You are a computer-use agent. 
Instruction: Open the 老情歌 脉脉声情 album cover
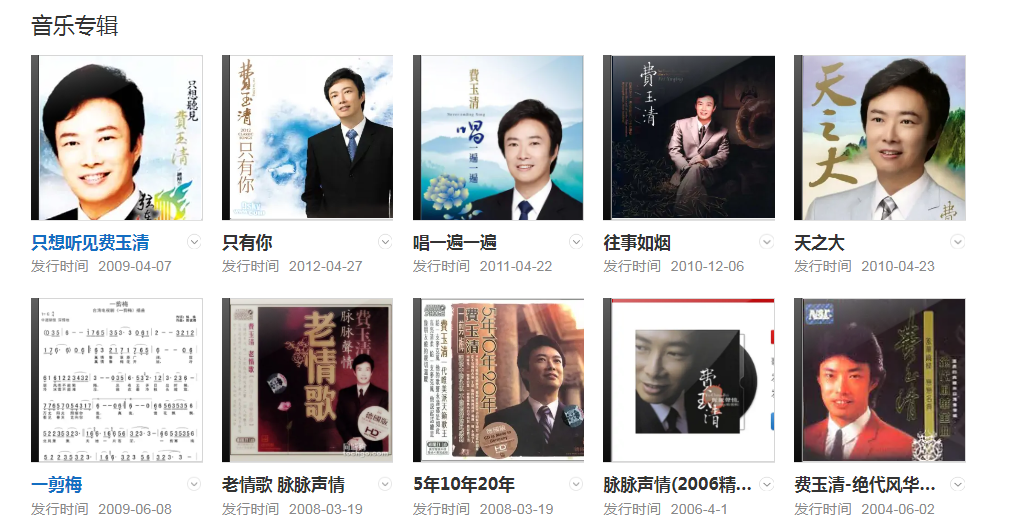307,380
